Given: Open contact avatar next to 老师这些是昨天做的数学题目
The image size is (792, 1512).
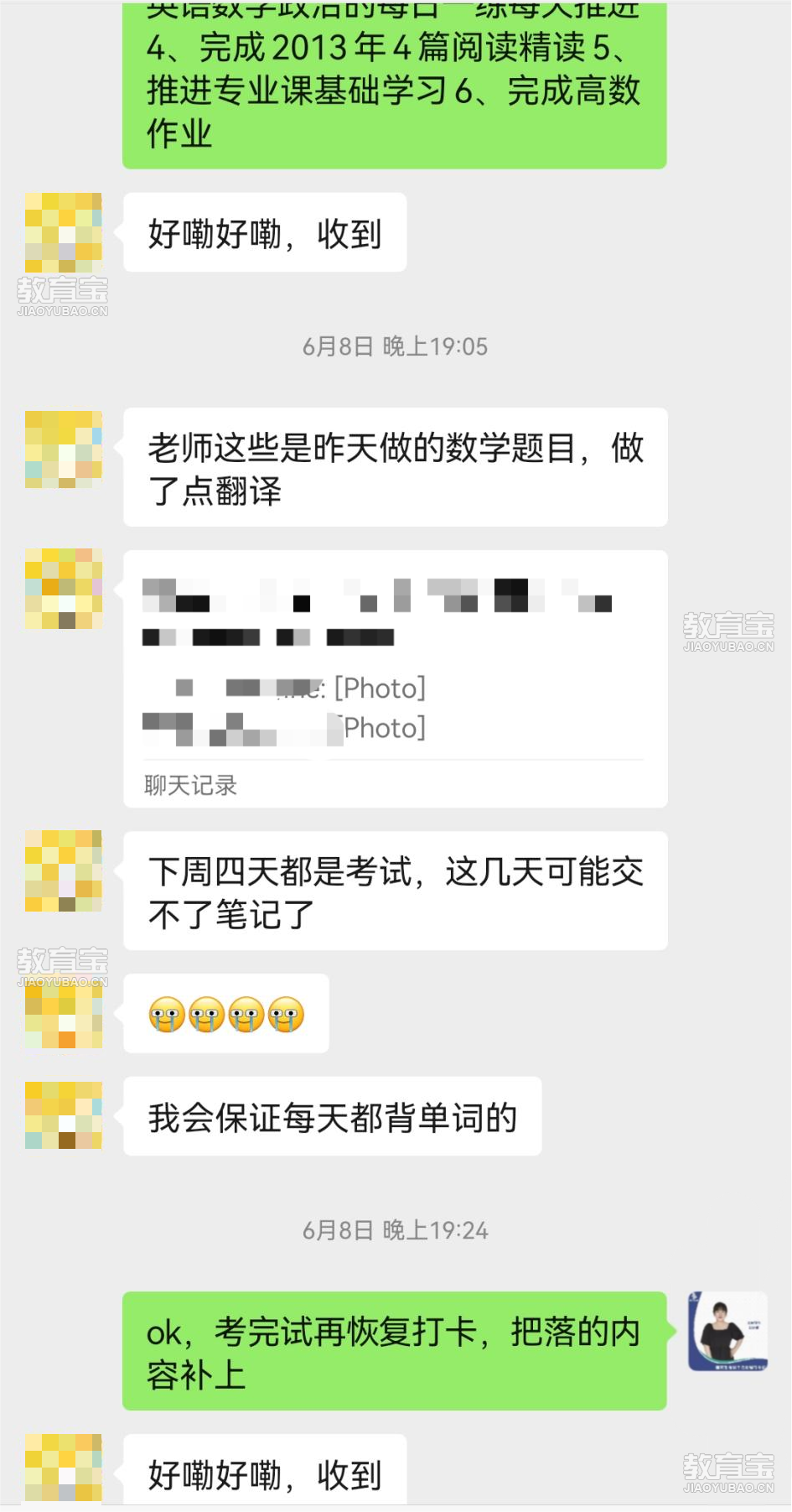Looking at the screenshot, I should tap(64, 449).
